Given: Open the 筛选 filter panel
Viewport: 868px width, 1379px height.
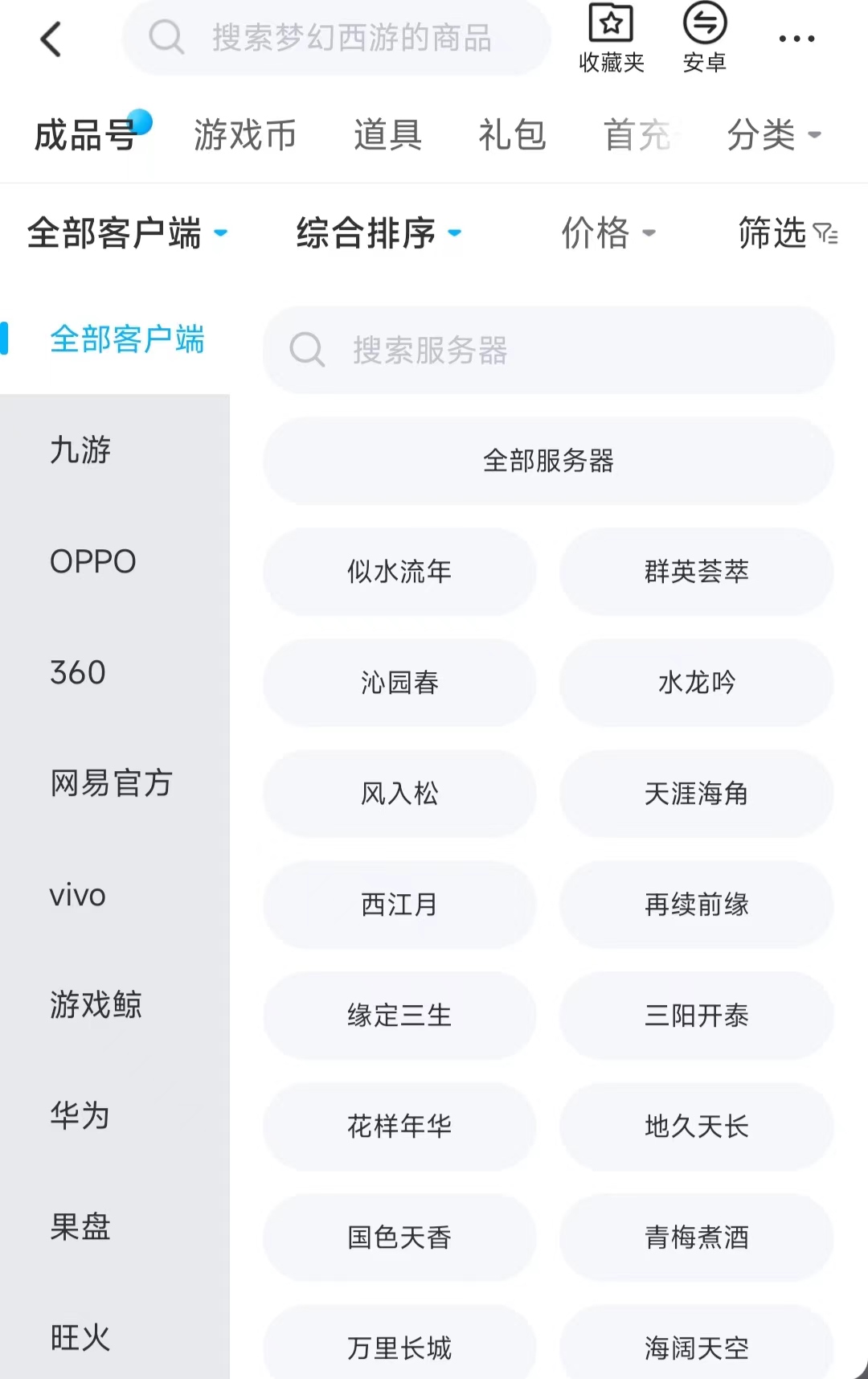Looking at the screenshot, I should point(787,233).
